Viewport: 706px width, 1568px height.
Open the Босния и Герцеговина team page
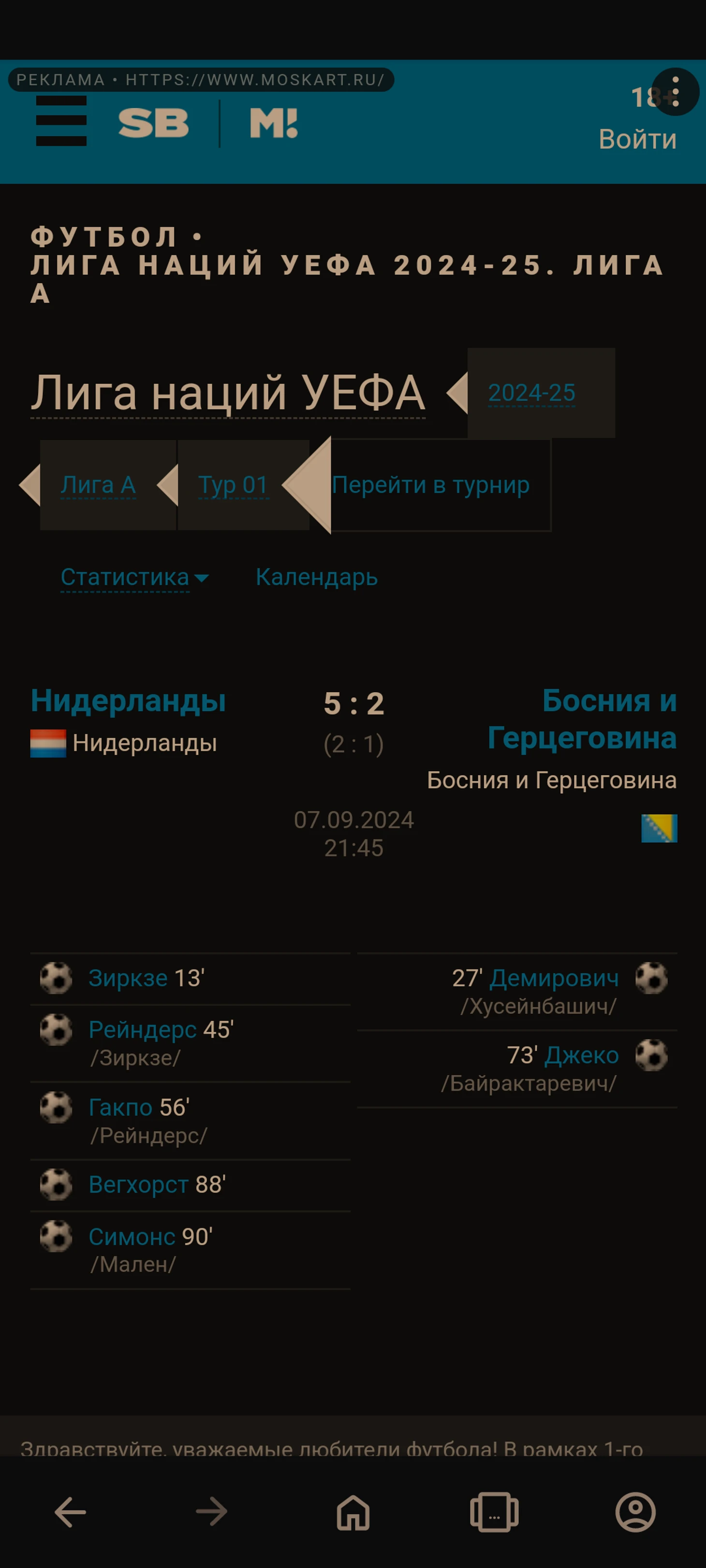coord(582,719)
